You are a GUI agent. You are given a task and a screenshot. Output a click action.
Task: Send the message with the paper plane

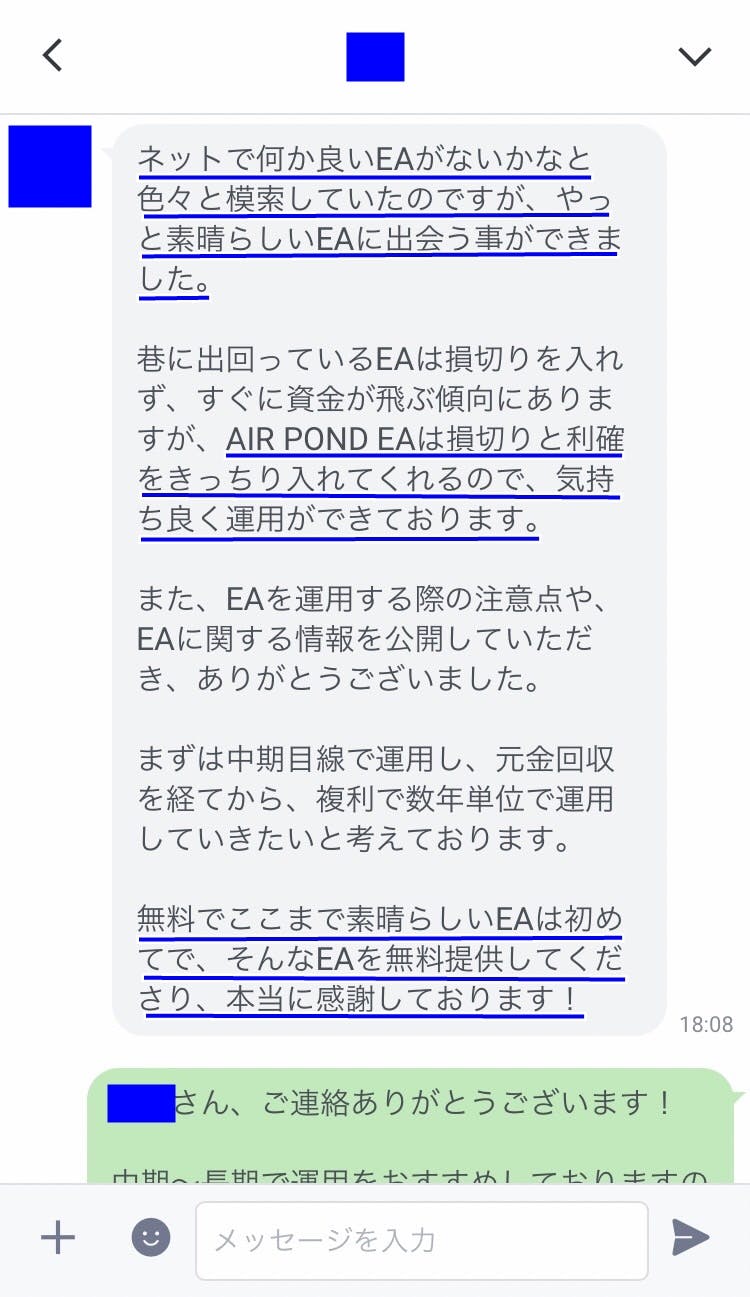click(690, 1238)
